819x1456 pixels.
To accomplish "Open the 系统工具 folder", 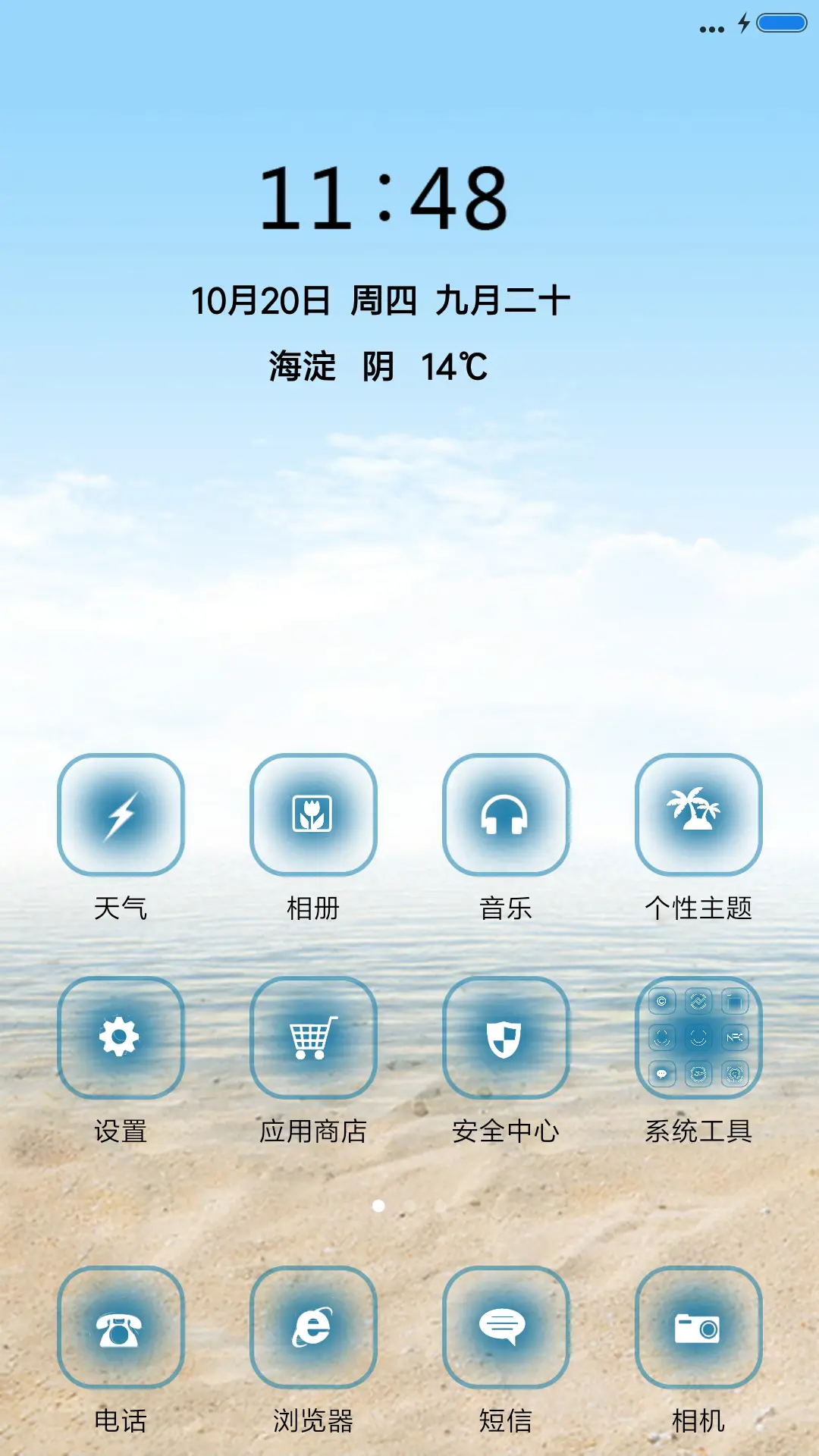I will 699,1037.
